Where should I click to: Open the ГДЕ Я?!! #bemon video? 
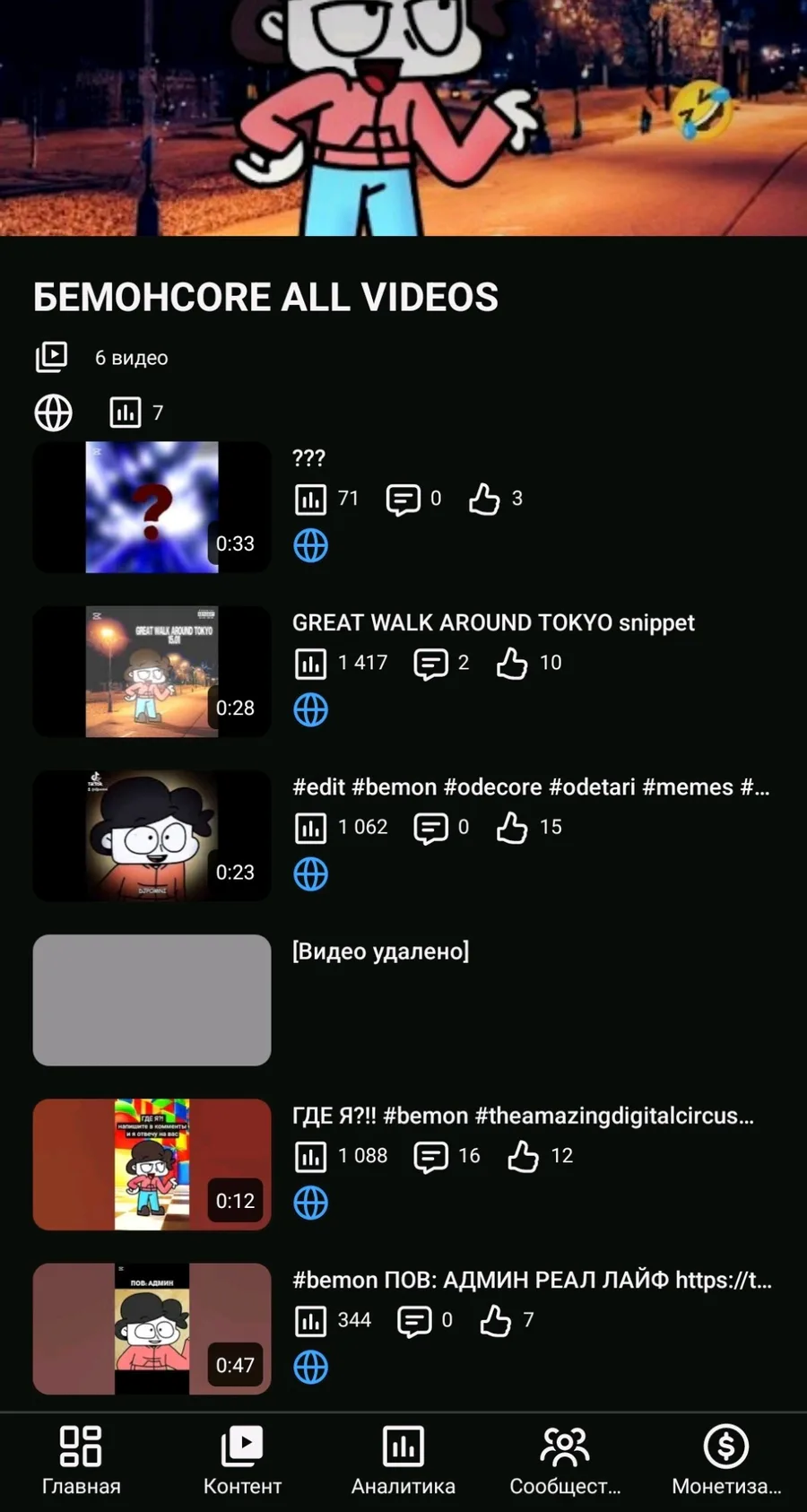click(152, 1164)
